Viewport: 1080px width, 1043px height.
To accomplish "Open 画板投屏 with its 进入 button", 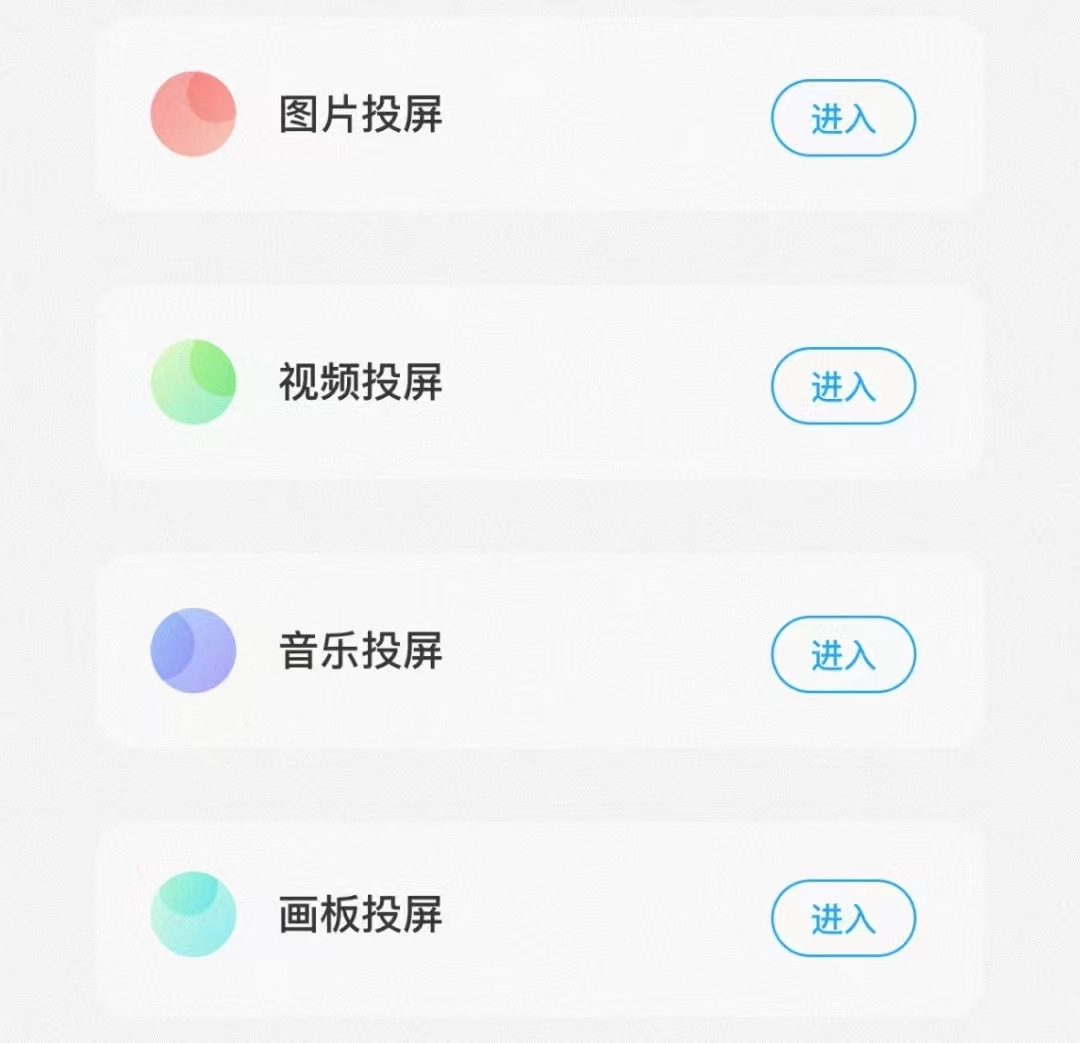I will 843,918.
